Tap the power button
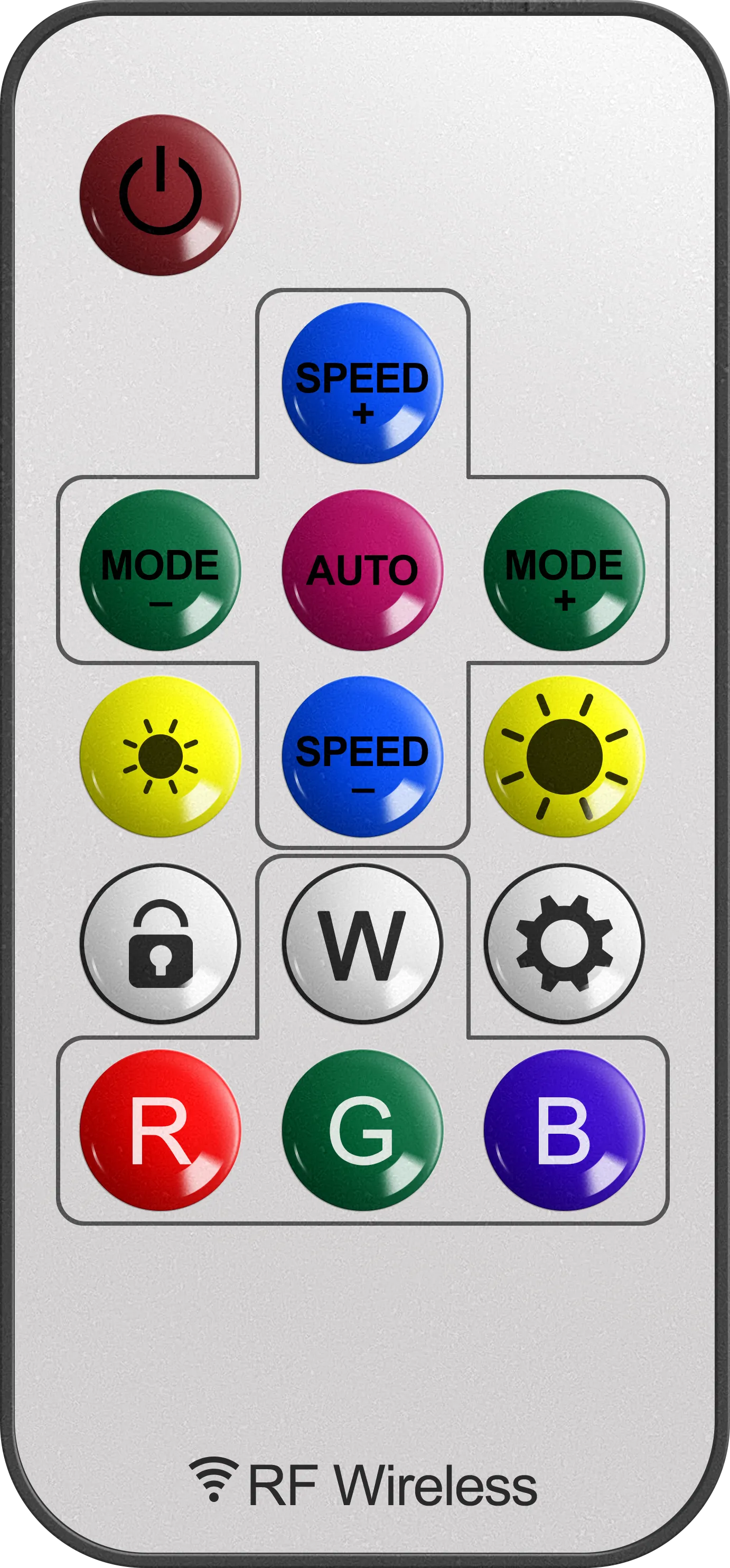Image resolution: width=730 pixels, height=1568 pixels. tap(160, 195)
